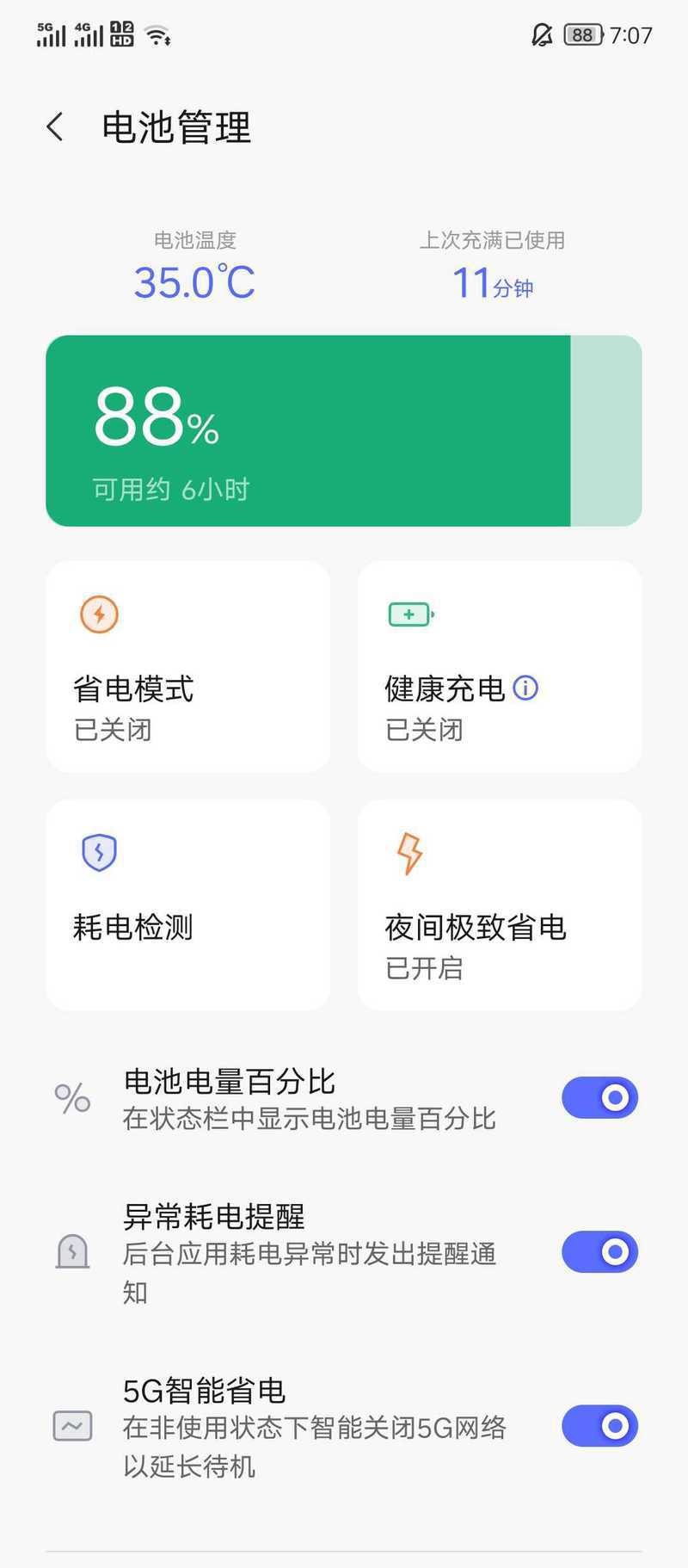Open 健康充电 card
The width and height of the screenshot is (688, 1568).
(500, 667)
